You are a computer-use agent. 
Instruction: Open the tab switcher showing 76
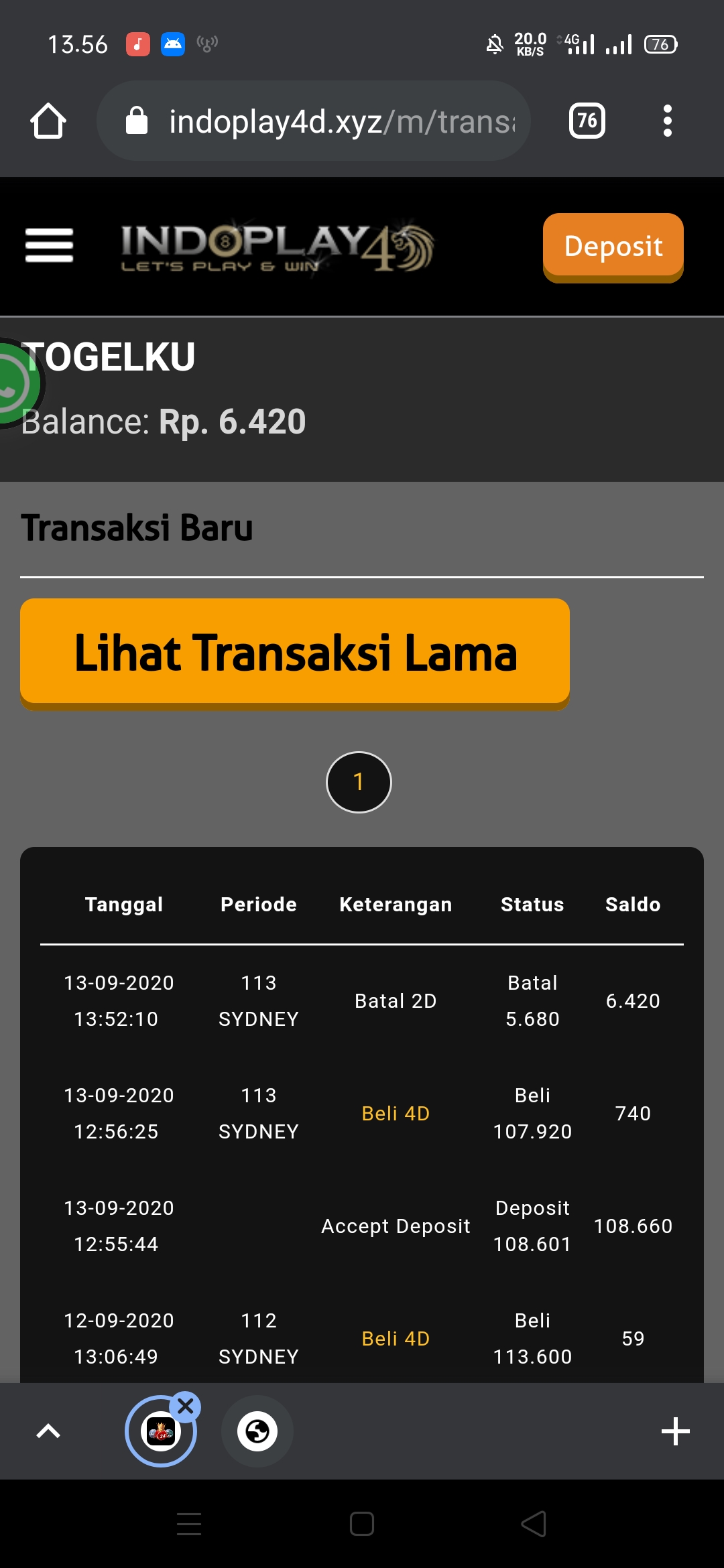click(x=587, y=121)
